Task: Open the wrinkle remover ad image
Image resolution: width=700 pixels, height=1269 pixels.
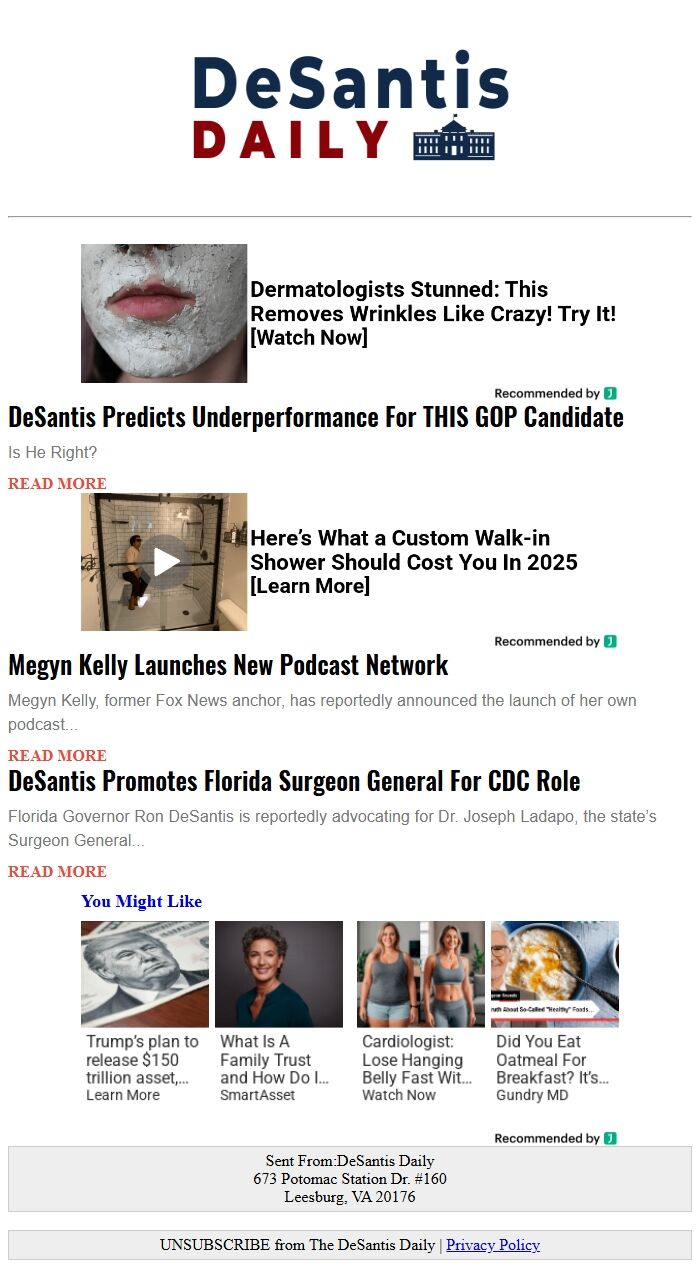Action: pos(164,313)
